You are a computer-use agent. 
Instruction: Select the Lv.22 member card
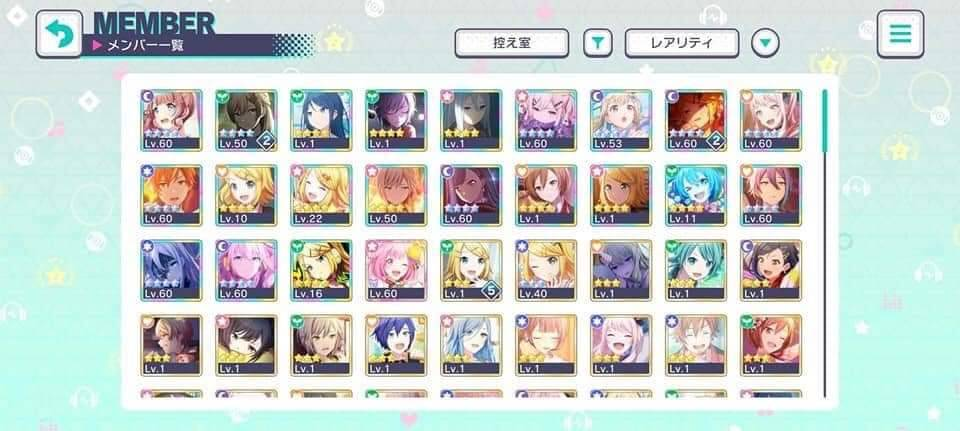click(x=321, y=194)
